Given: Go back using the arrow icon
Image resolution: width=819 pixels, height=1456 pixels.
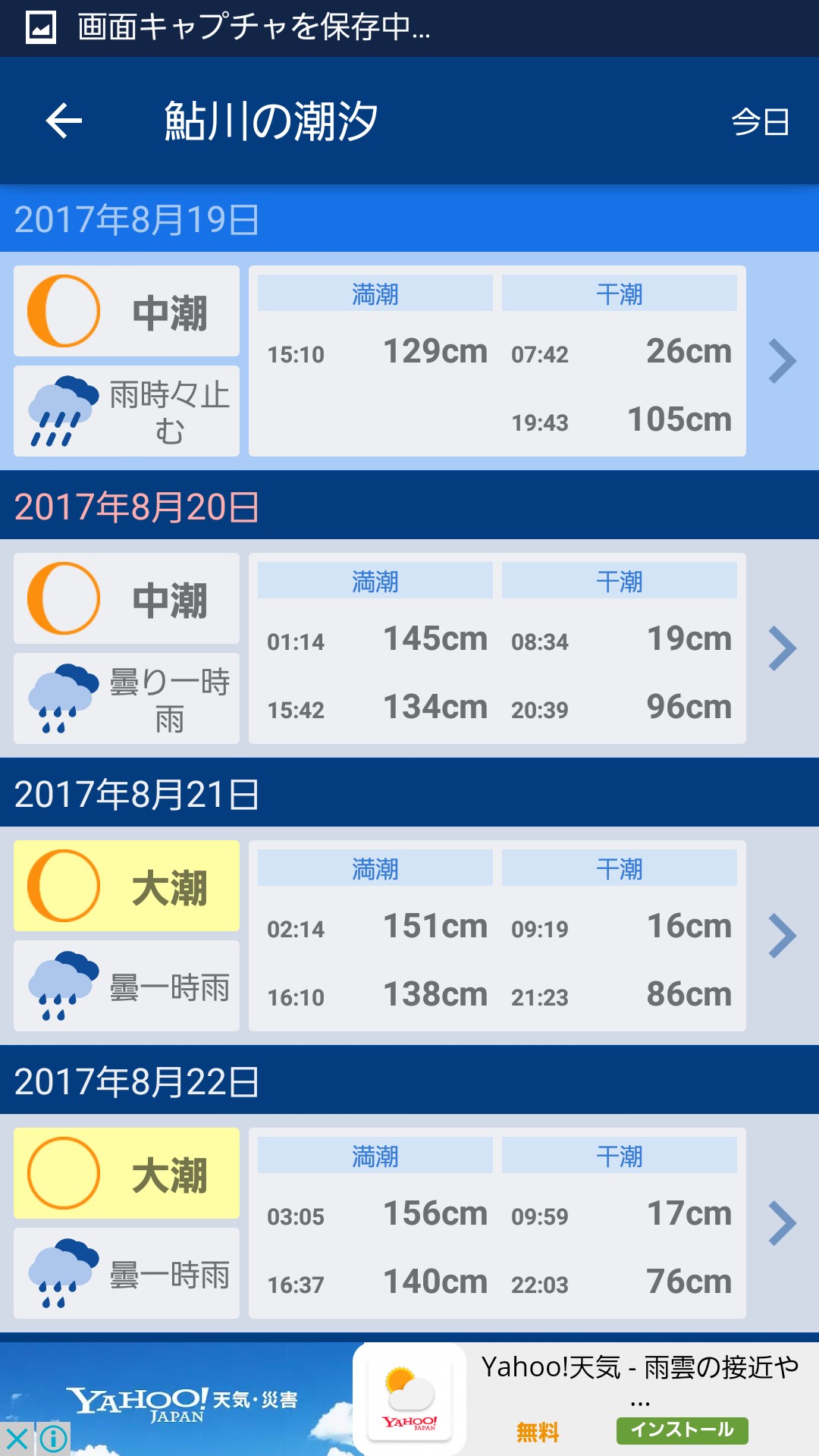Looking at the screenshot, I should [64, 121].
